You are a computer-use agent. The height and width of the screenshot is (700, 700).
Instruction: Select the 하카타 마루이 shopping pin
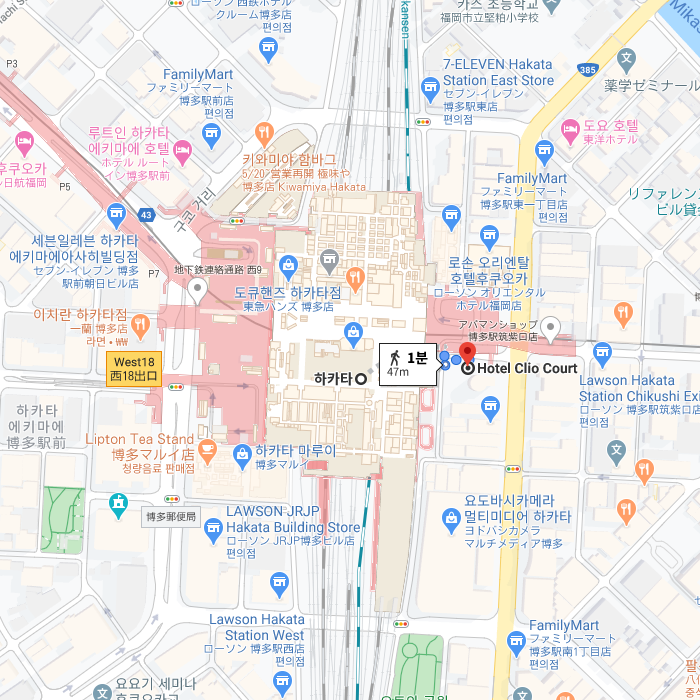(241, 455)
